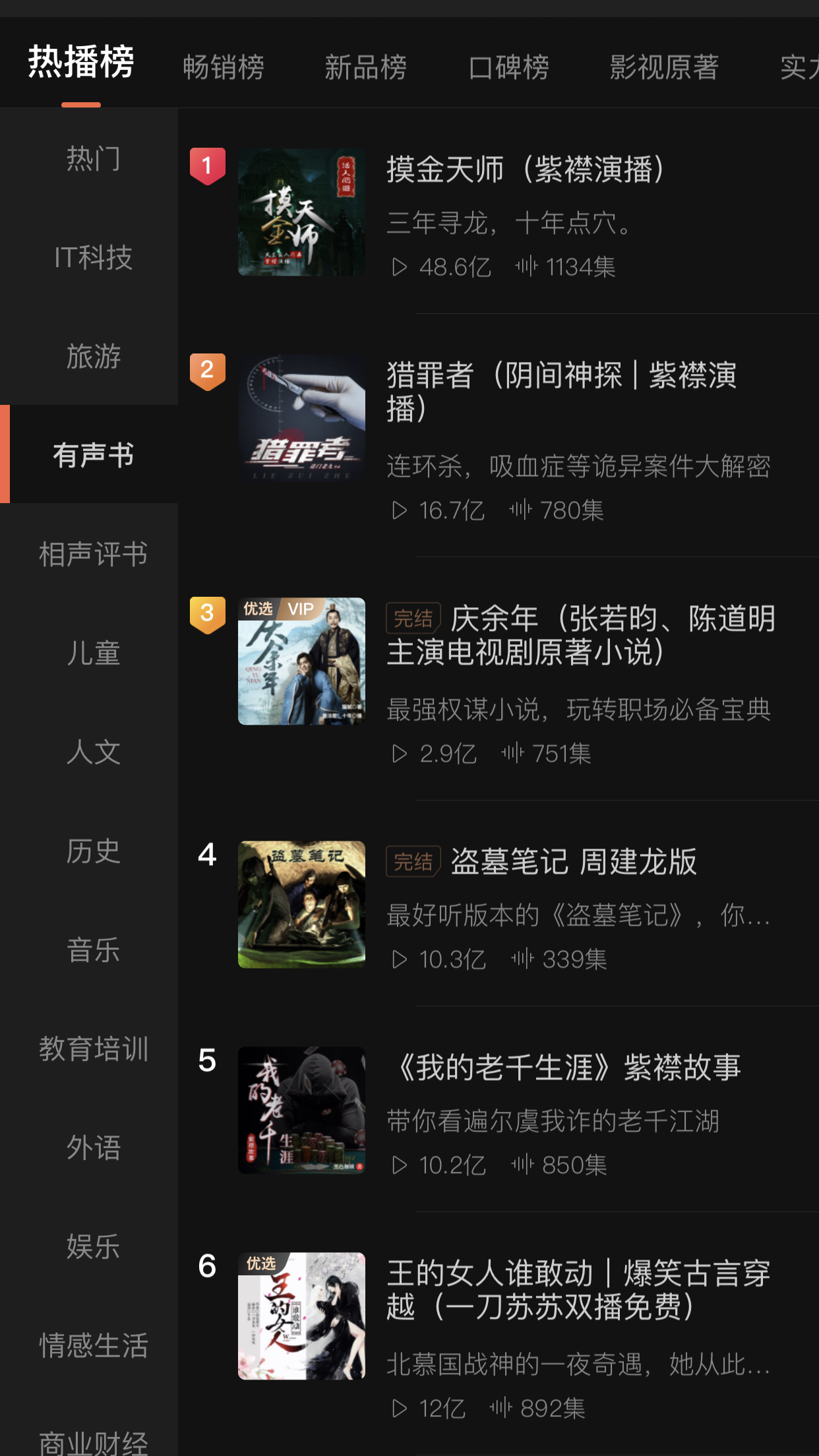Choose the 旅游 category

coord(93,356)
